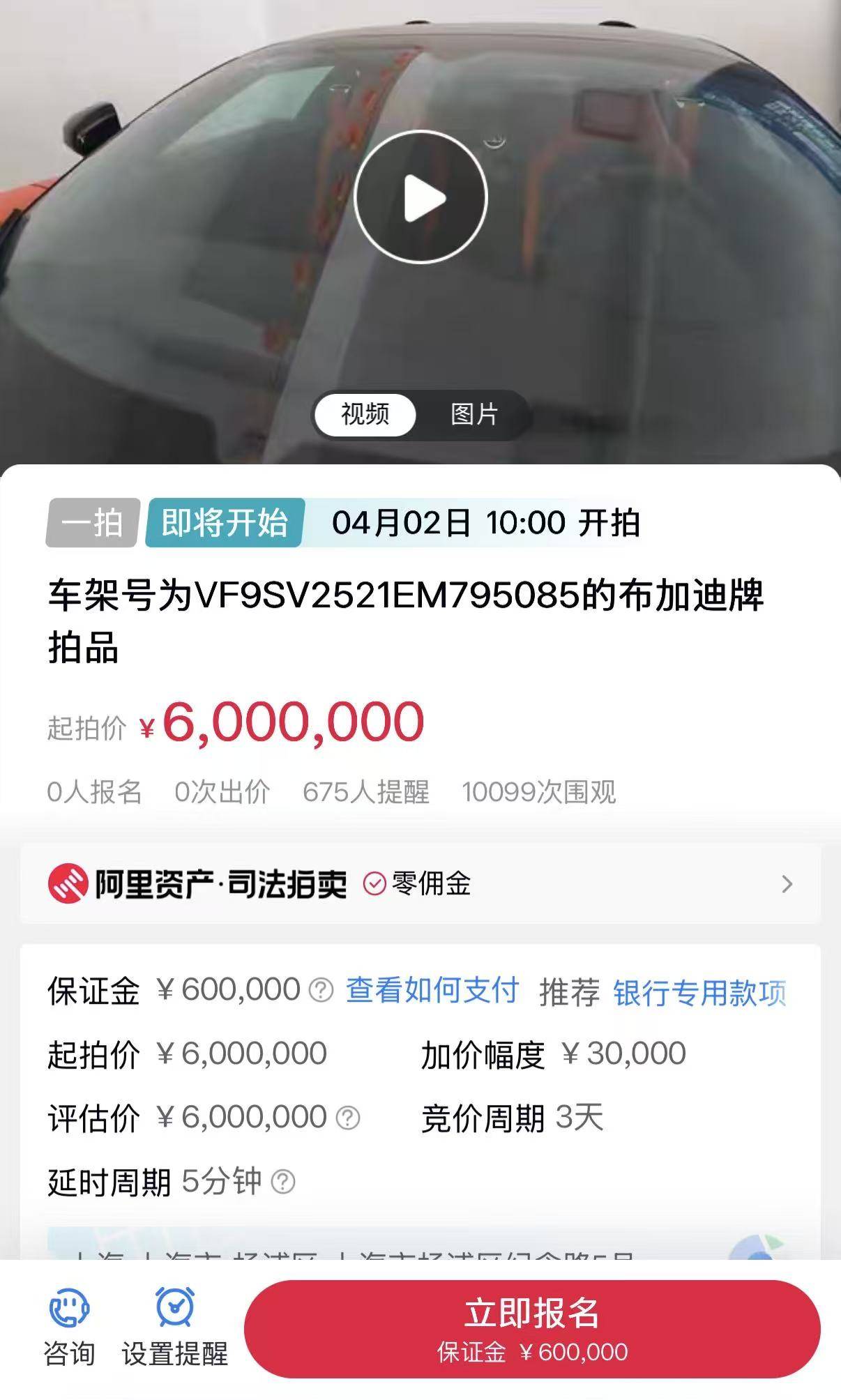The height and width of the screenshot is (1400, 841).
Task: Select the 视频 tab
Action: coord(365,414)
